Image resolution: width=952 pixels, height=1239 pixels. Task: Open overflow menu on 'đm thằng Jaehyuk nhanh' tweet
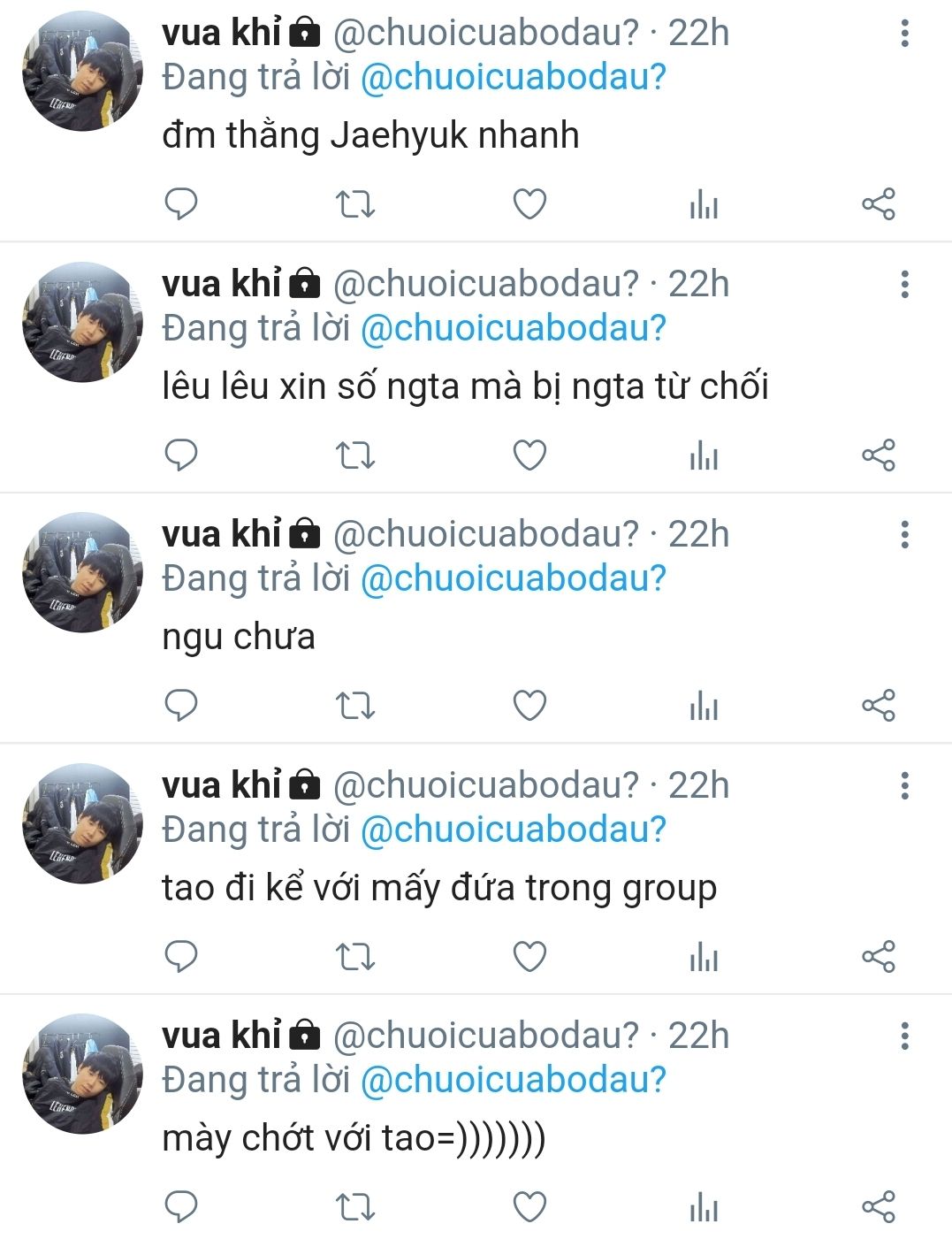904,34
